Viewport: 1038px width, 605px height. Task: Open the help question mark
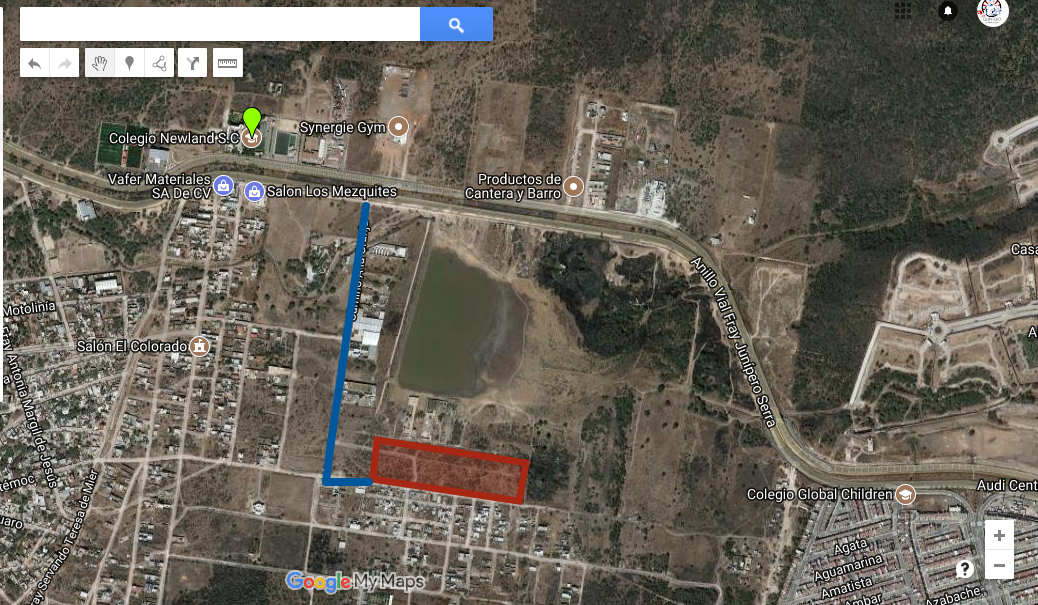(965, 568)
